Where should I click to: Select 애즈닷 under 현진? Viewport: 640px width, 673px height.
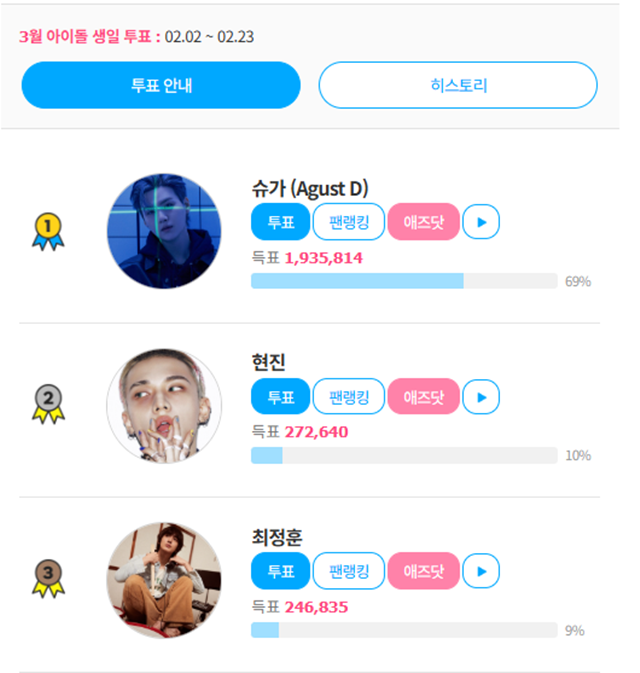(x=423, y=397)
